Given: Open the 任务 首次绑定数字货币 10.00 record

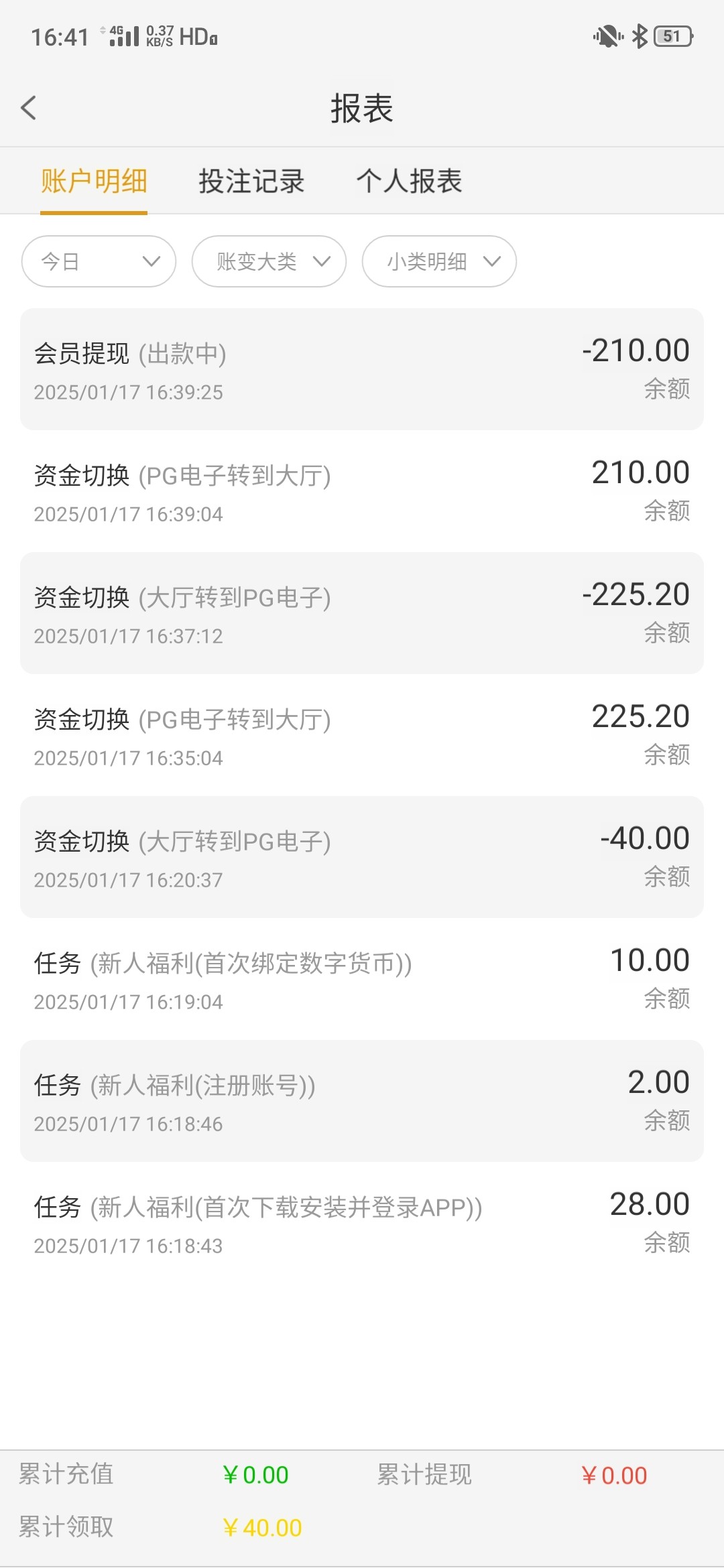Looking at the screenshot, I should click(x=362, y=979).
